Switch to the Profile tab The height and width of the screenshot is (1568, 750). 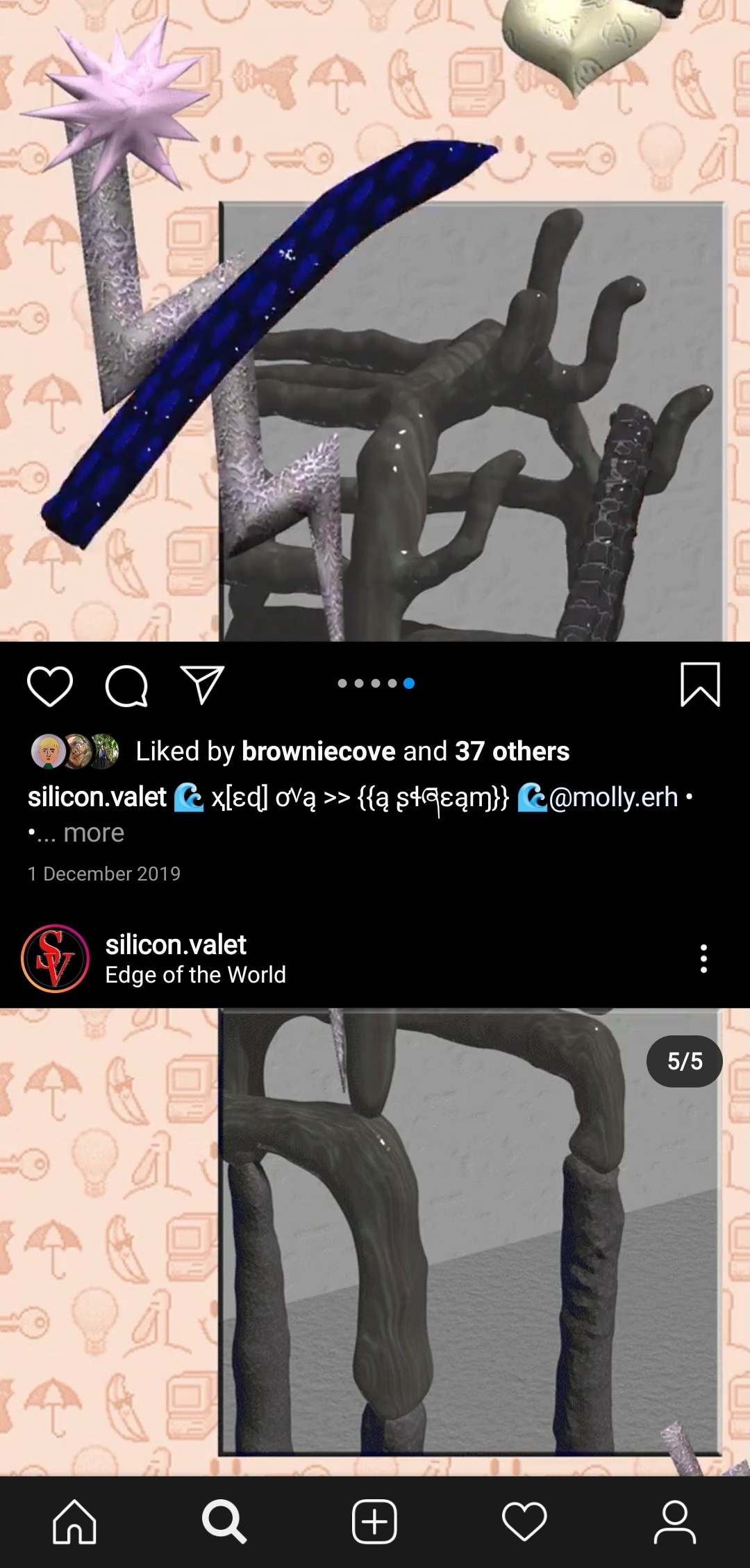674,1521
